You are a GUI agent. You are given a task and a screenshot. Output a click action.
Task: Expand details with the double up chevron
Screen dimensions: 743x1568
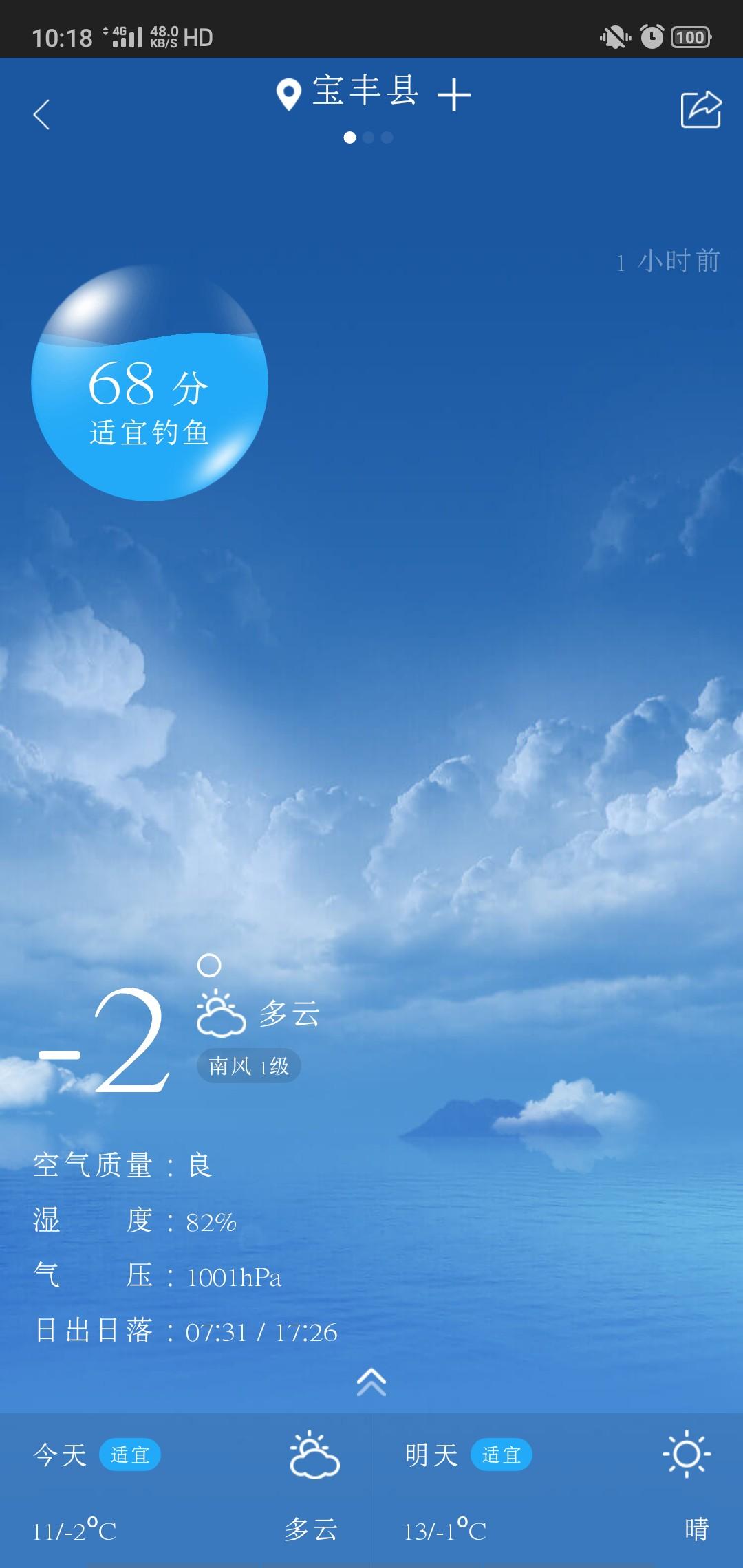371,1381
